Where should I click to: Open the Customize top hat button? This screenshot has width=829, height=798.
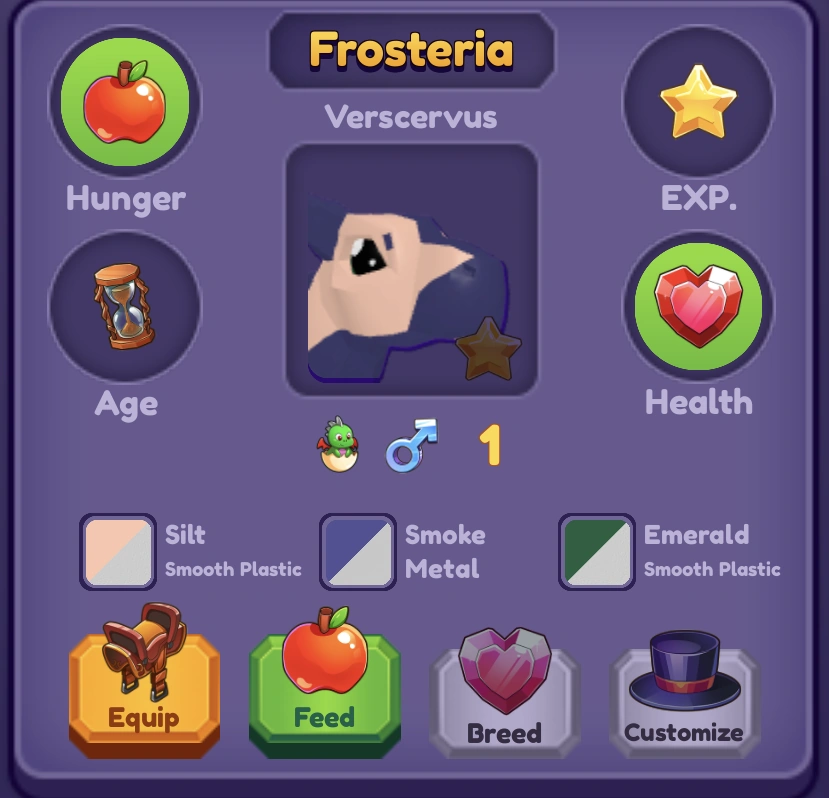684,705
